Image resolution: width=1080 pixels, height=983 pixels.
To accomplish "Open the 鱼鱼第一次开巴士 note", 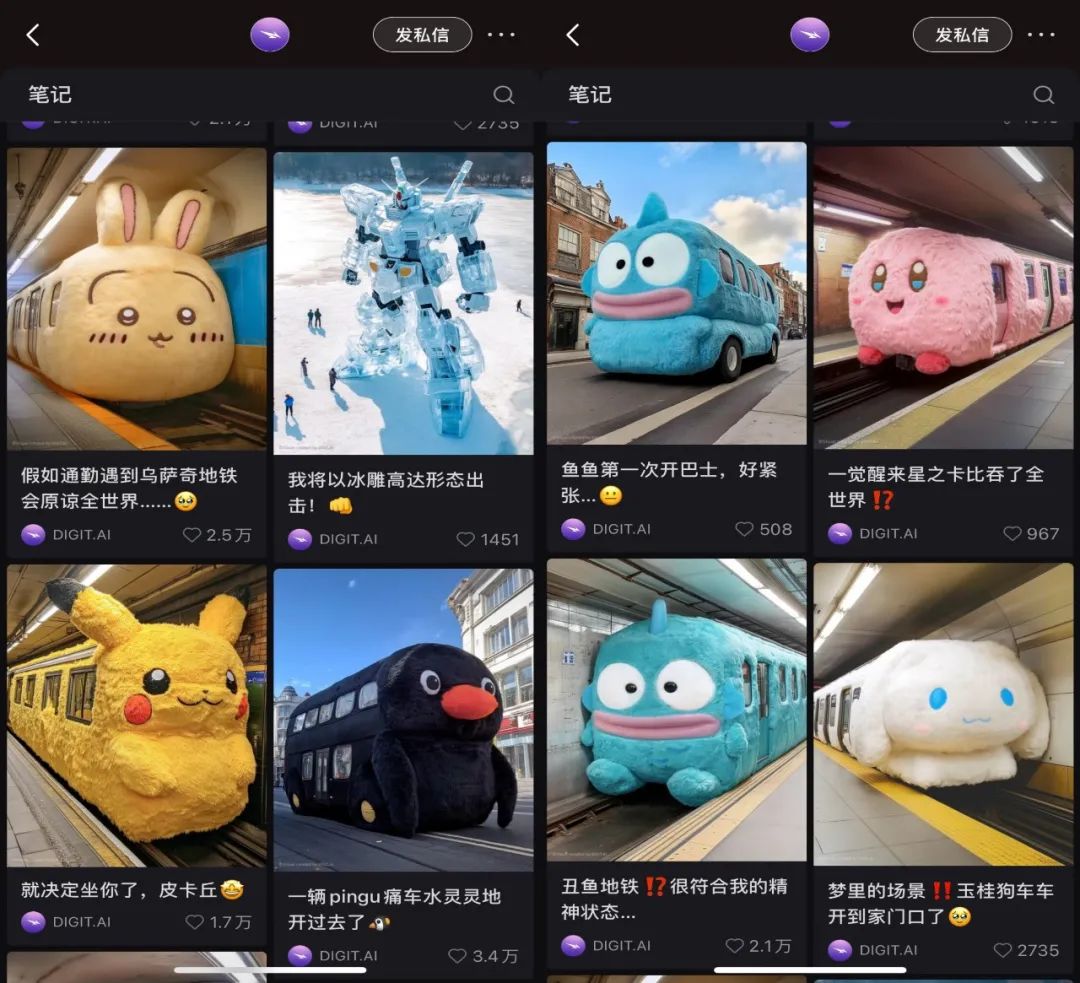I will click(676, 293).
